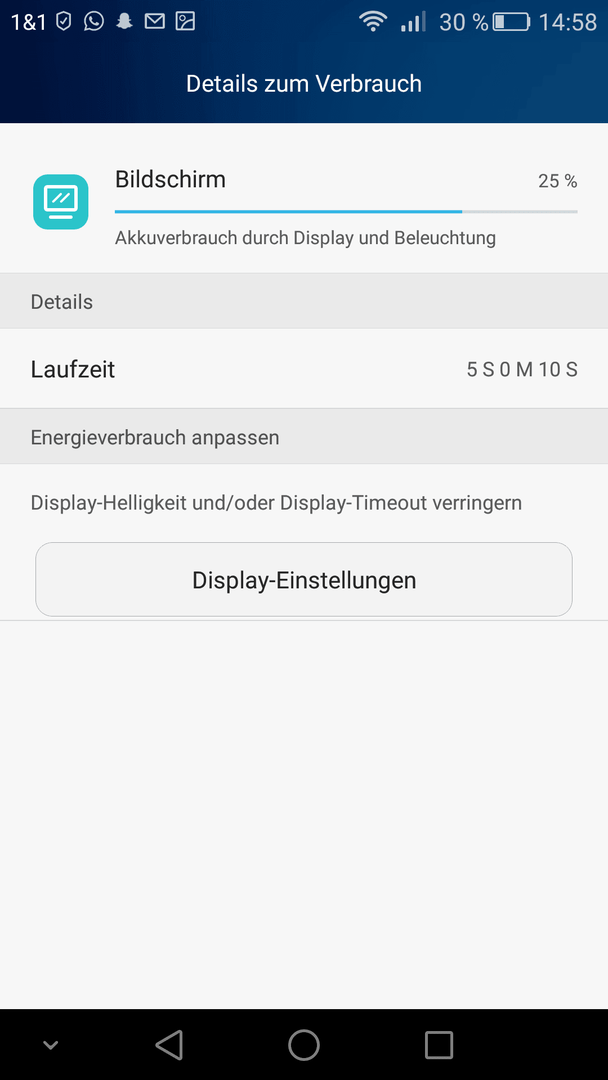Screen dimensions: 608x1080
Task: Hide the navigation bar with the small down arrow
Action: pos(50,1045)
